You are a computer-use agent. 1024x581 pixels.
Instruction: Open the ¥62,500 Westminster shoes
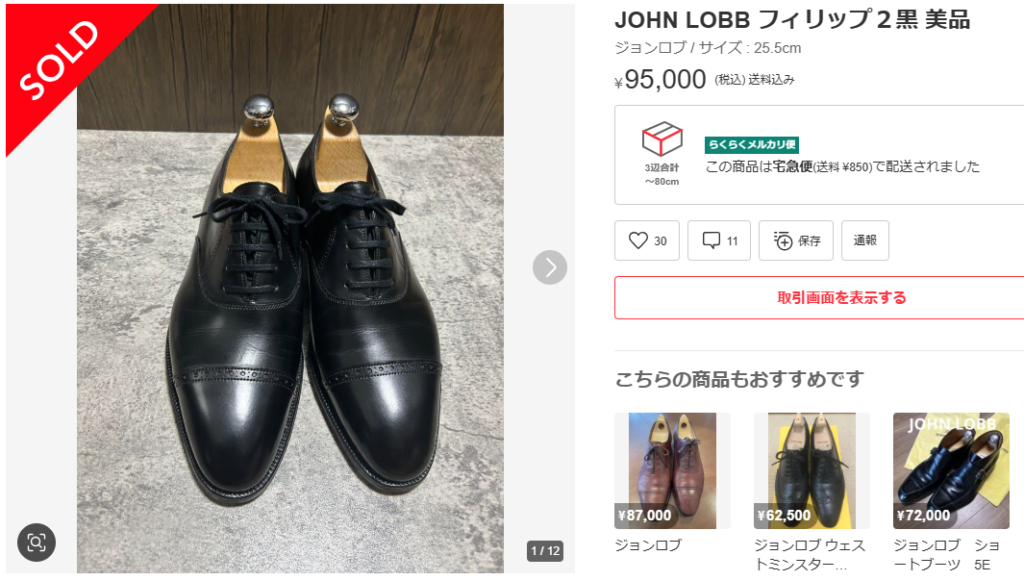click(811, 471)
